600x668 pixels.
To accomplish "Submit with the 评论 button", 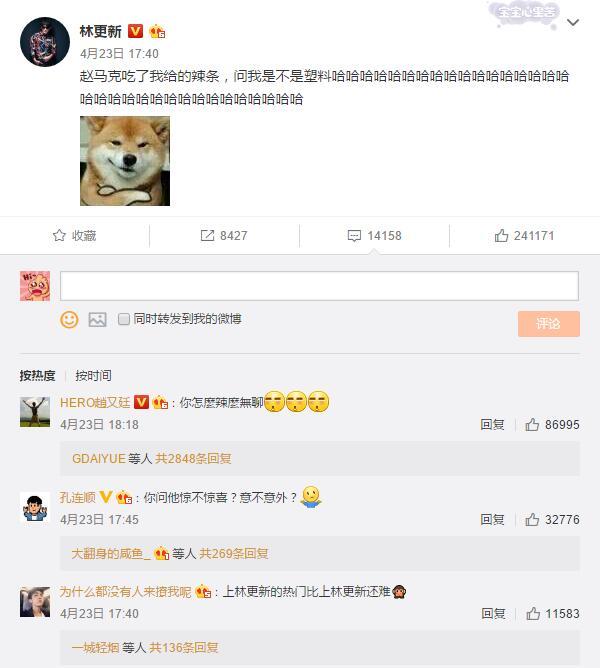I will 548,324.
